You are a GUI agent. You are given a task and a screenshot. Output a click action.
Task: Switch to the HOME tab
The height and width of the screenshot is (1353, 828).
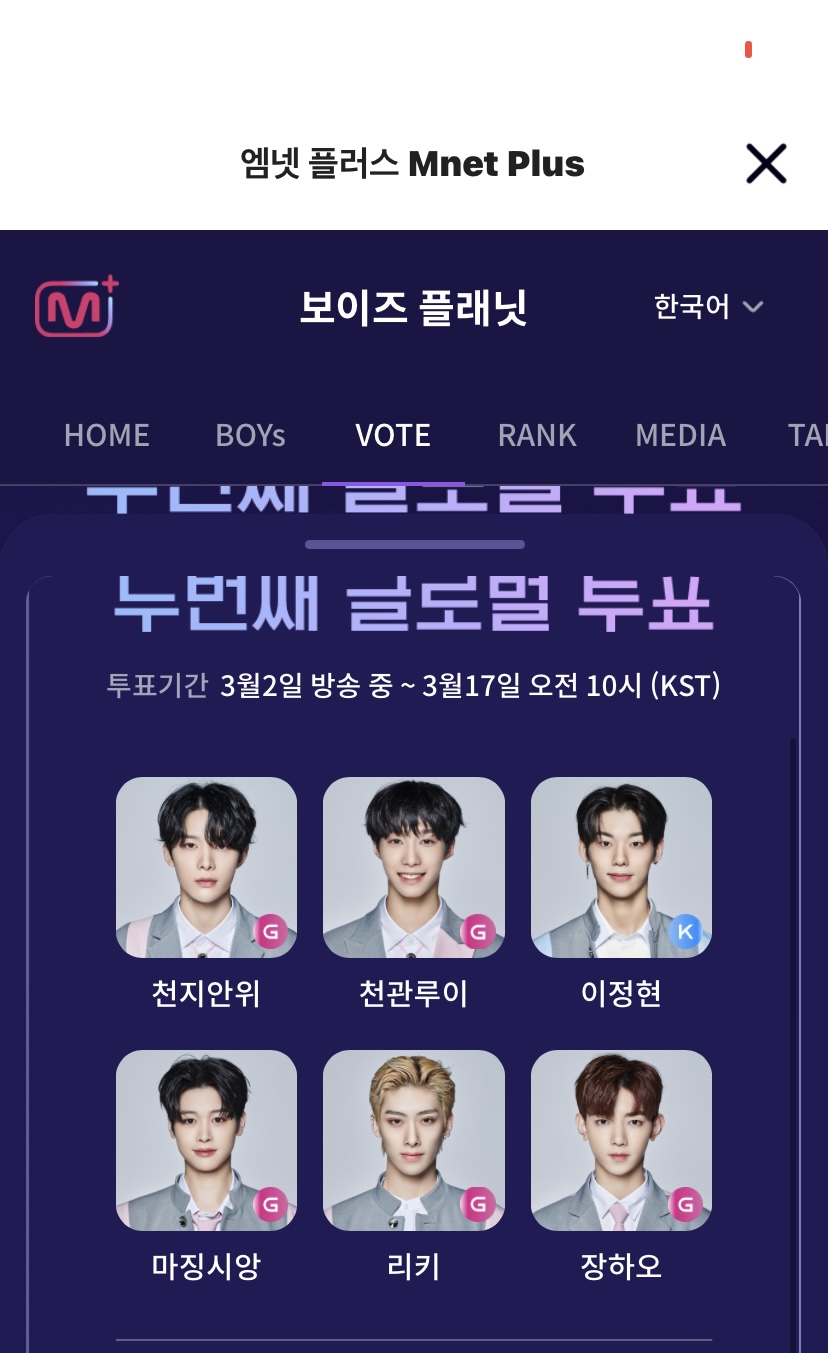click(107, 435)
